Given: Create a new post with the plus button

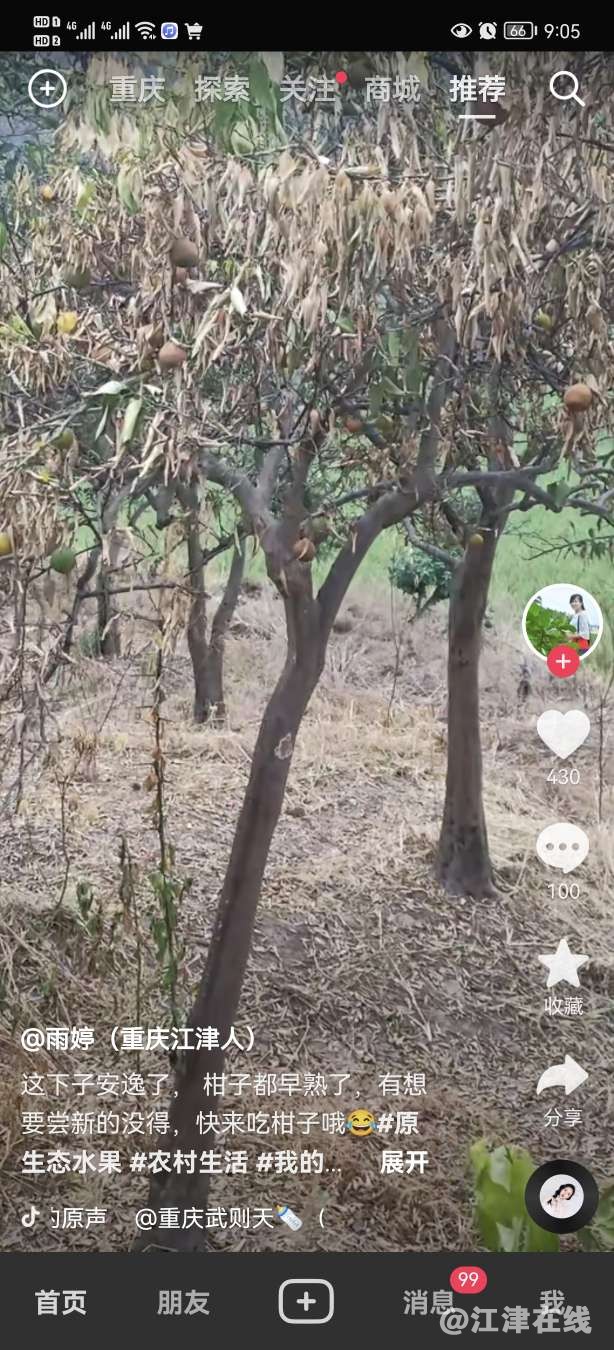Looking at the screenshot, I should point(306,1302).
